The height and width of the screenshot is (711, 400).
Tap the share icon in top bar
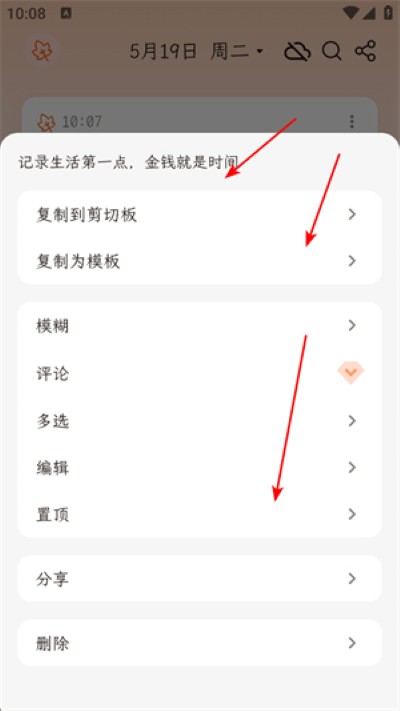pyautogui.click(x=366, y=50)
